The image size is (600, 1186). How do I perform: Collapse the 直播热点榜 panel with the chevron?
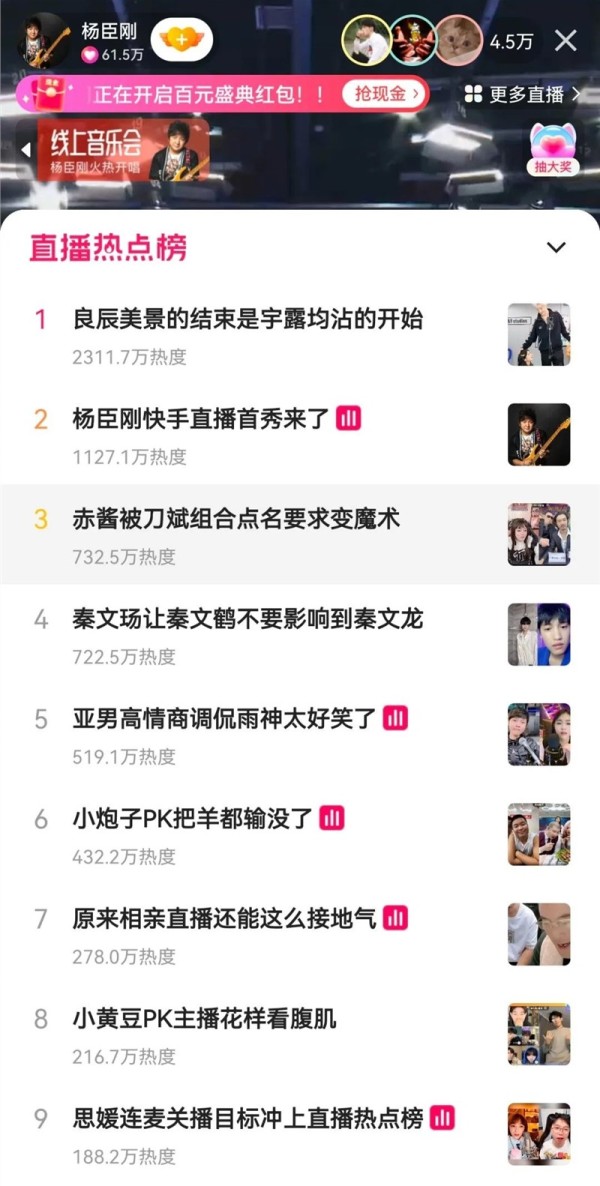[556, 247]
